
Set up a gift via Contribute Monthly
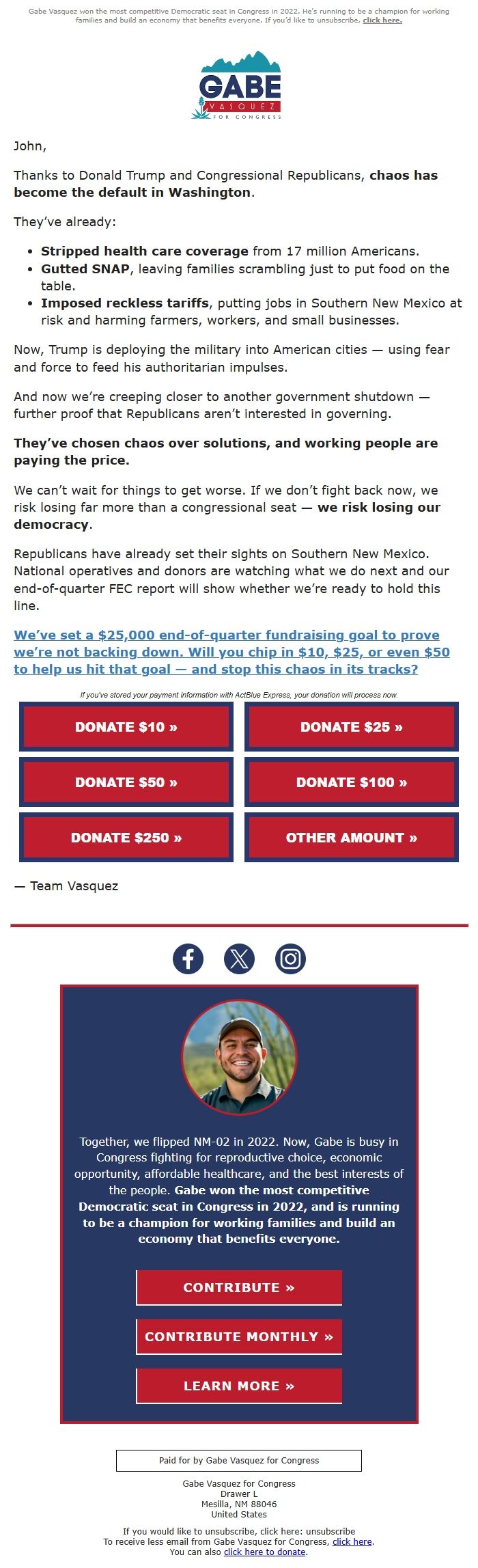coord(239,1336)
